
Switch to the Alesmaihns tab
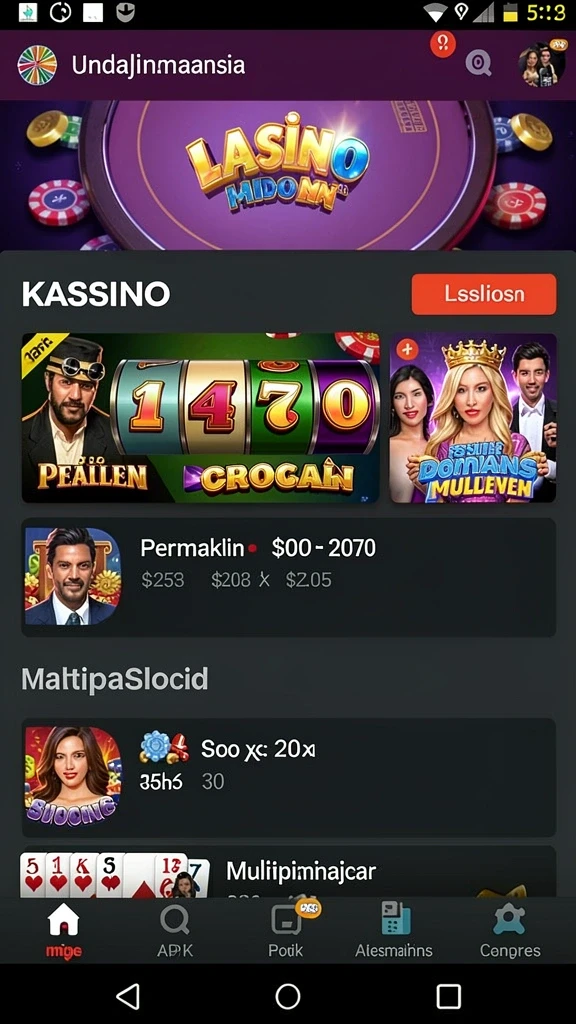[394, 931]
